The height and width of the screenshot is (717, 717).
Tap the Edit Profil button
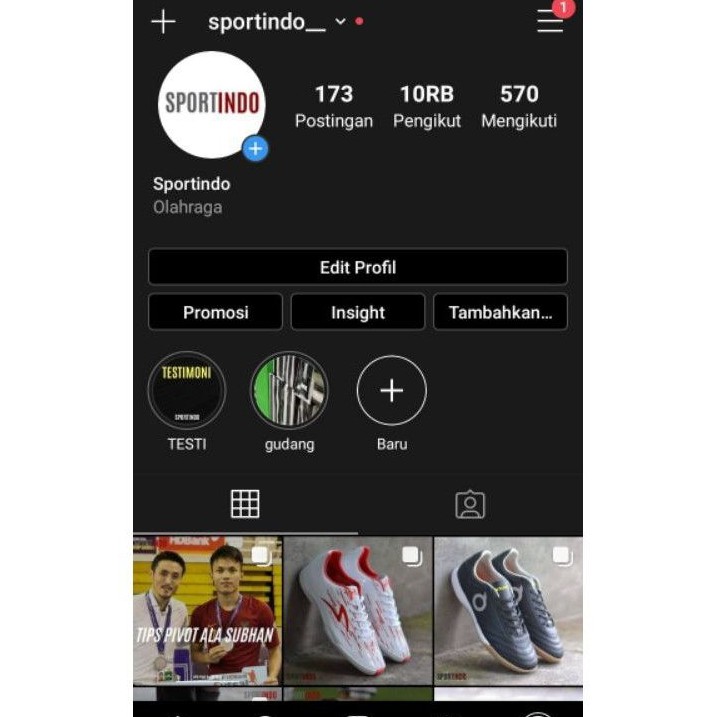point(358,267)
